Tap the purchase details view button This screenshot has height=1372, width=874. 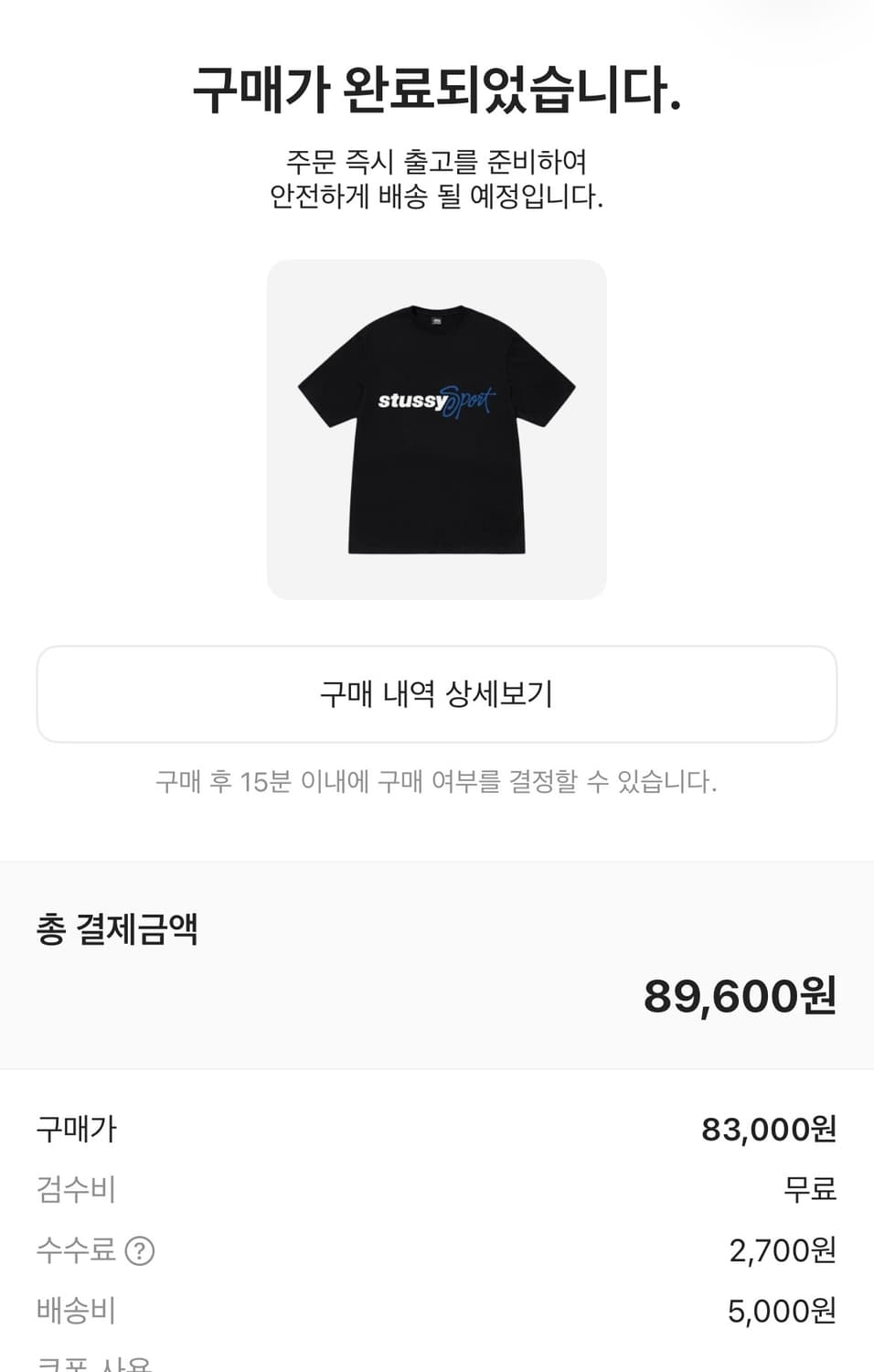pos(436,693)
